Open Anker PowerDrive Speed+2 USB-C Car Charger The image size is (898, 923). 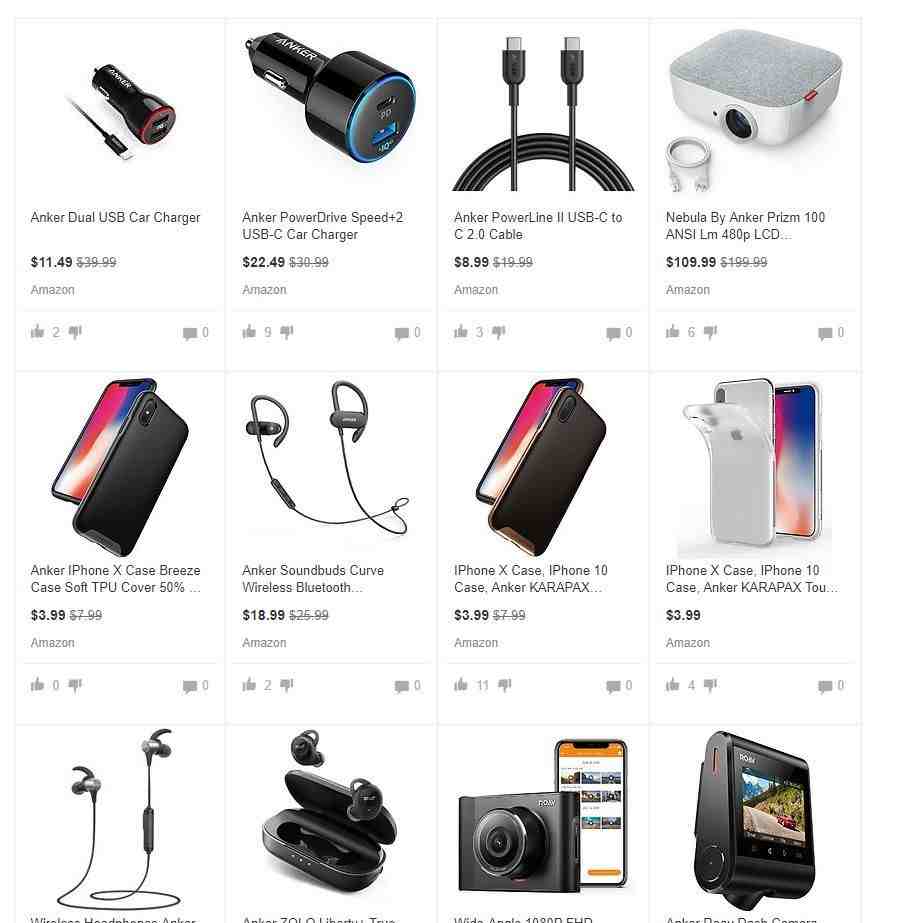click(x=322, y=225)
